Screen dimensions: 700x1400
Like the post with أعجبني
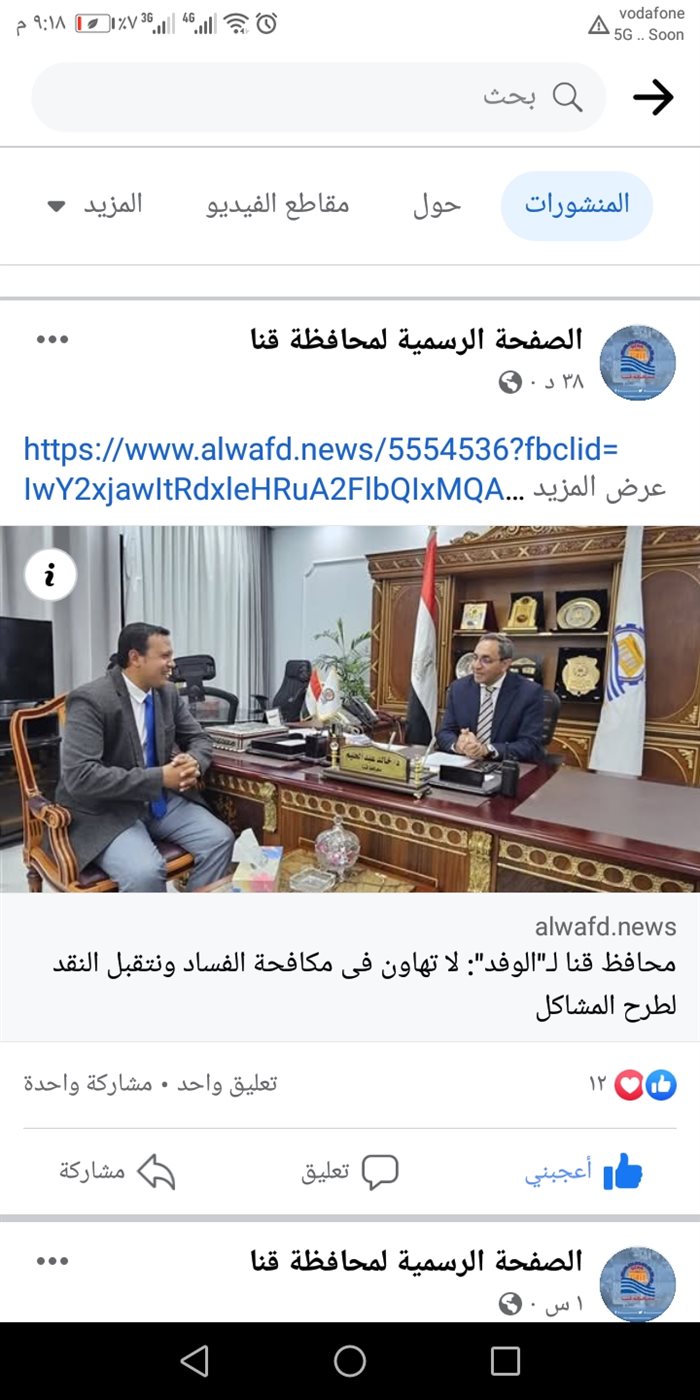585,1171
